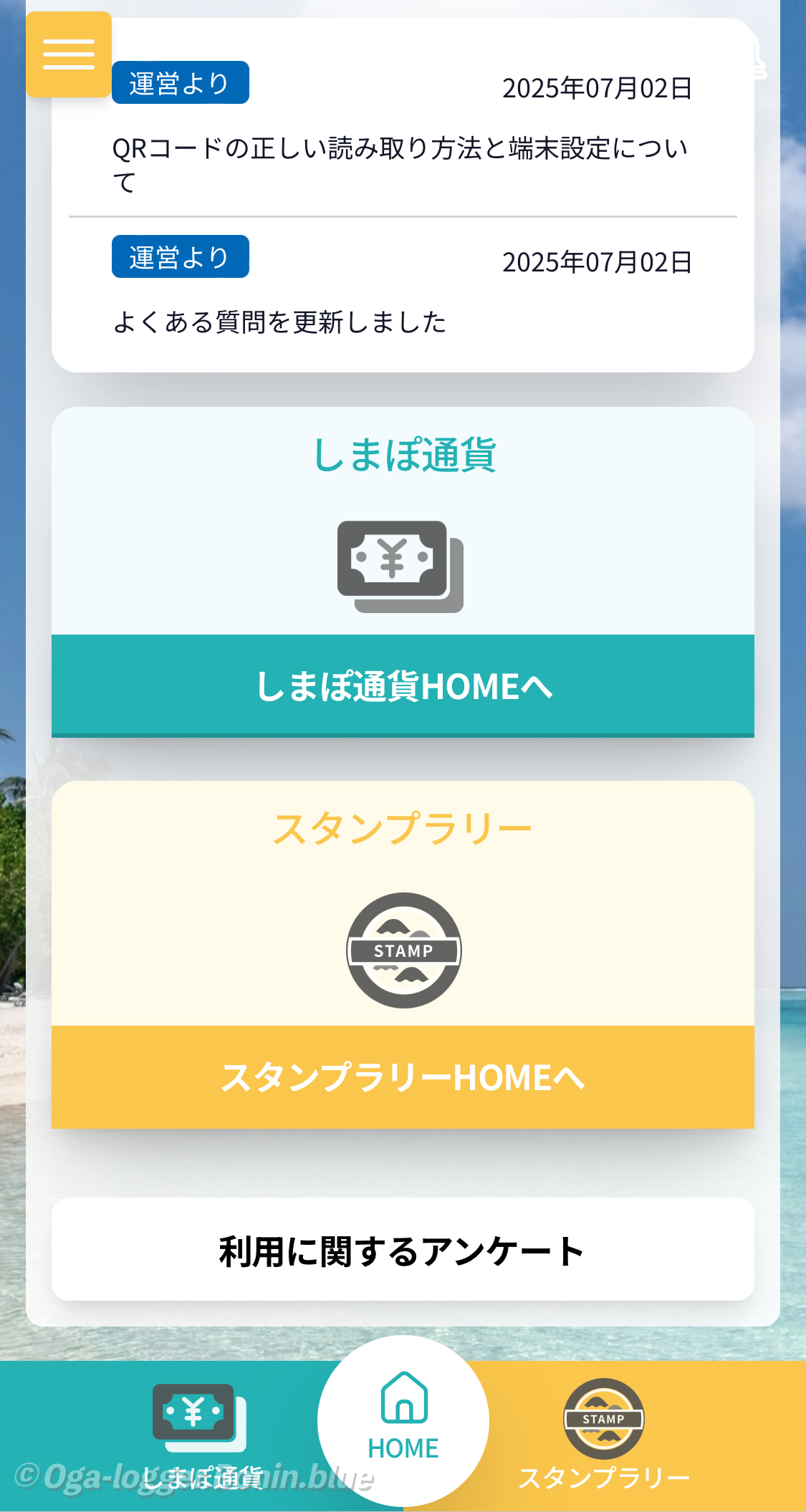This screenshot has width=806, height=1512.
Task: Open 利用に関するアンケート
Action: pyautogui.click(x=403, y=1251)
